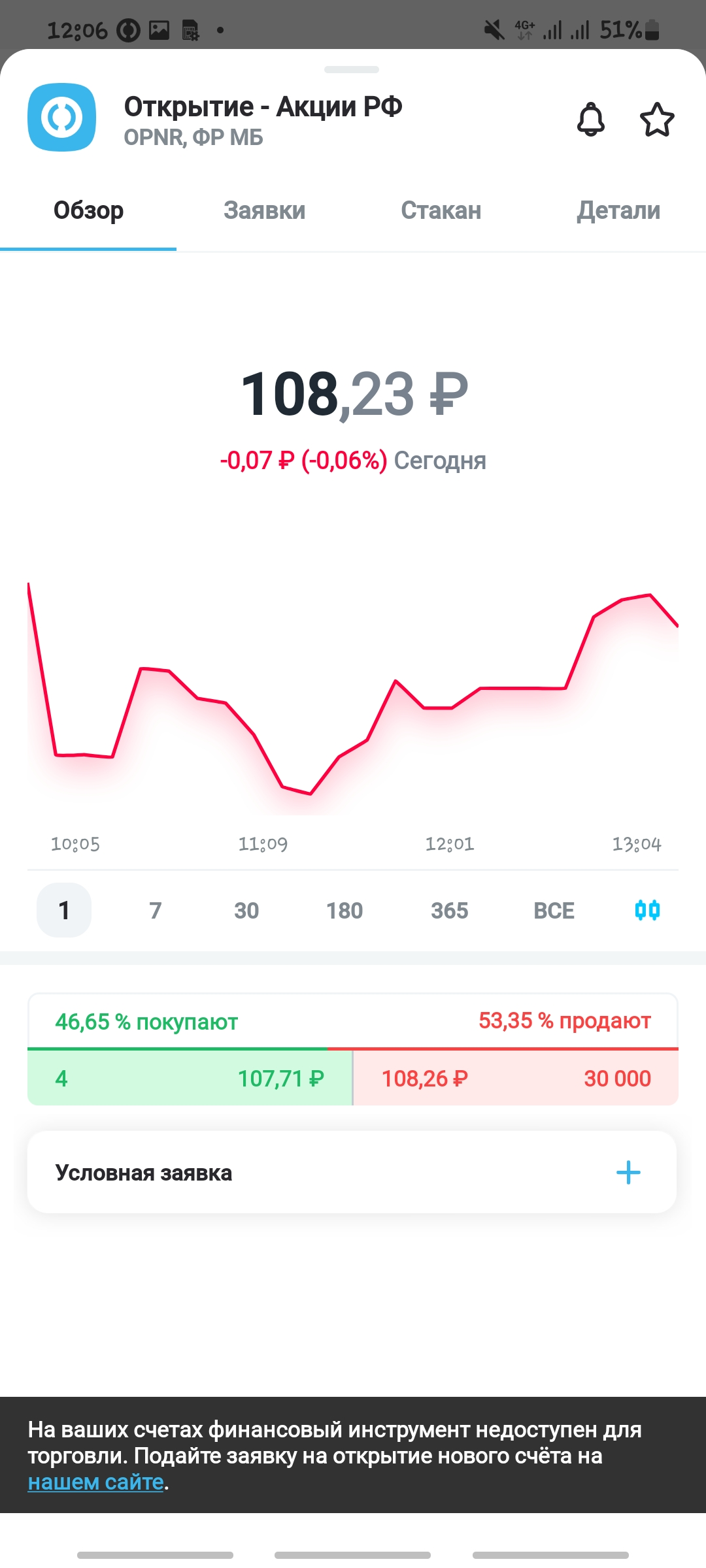Tap the sell price 108,26 ₽
This screenshot has height=1568, width=706.
point(425,1078)
